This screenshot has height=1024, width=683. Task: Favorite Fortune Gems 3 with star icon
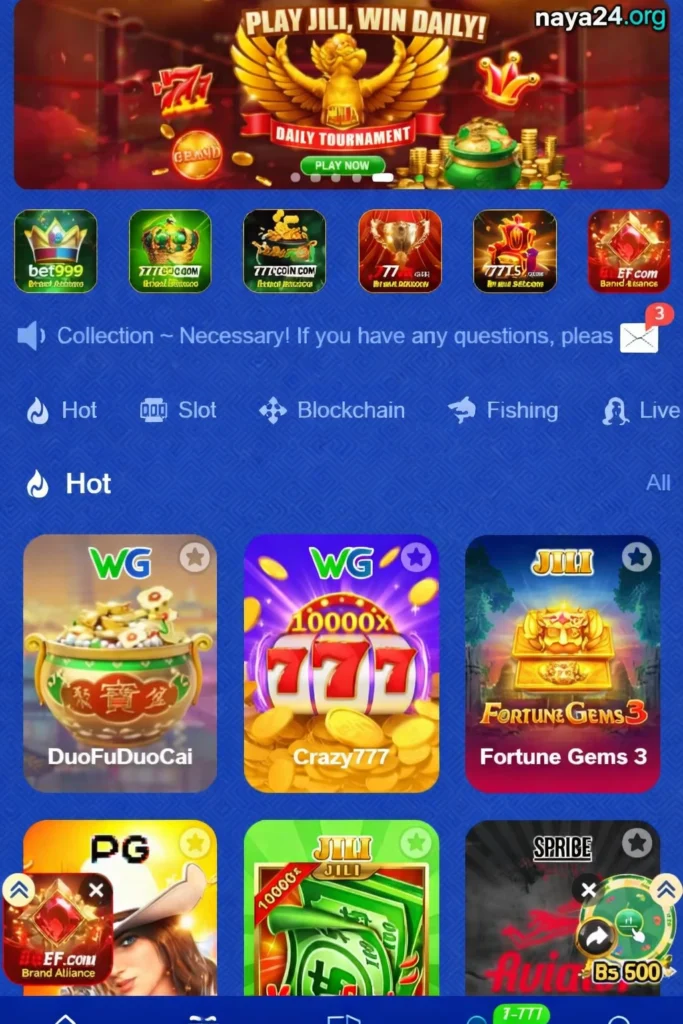coord(637,557)
